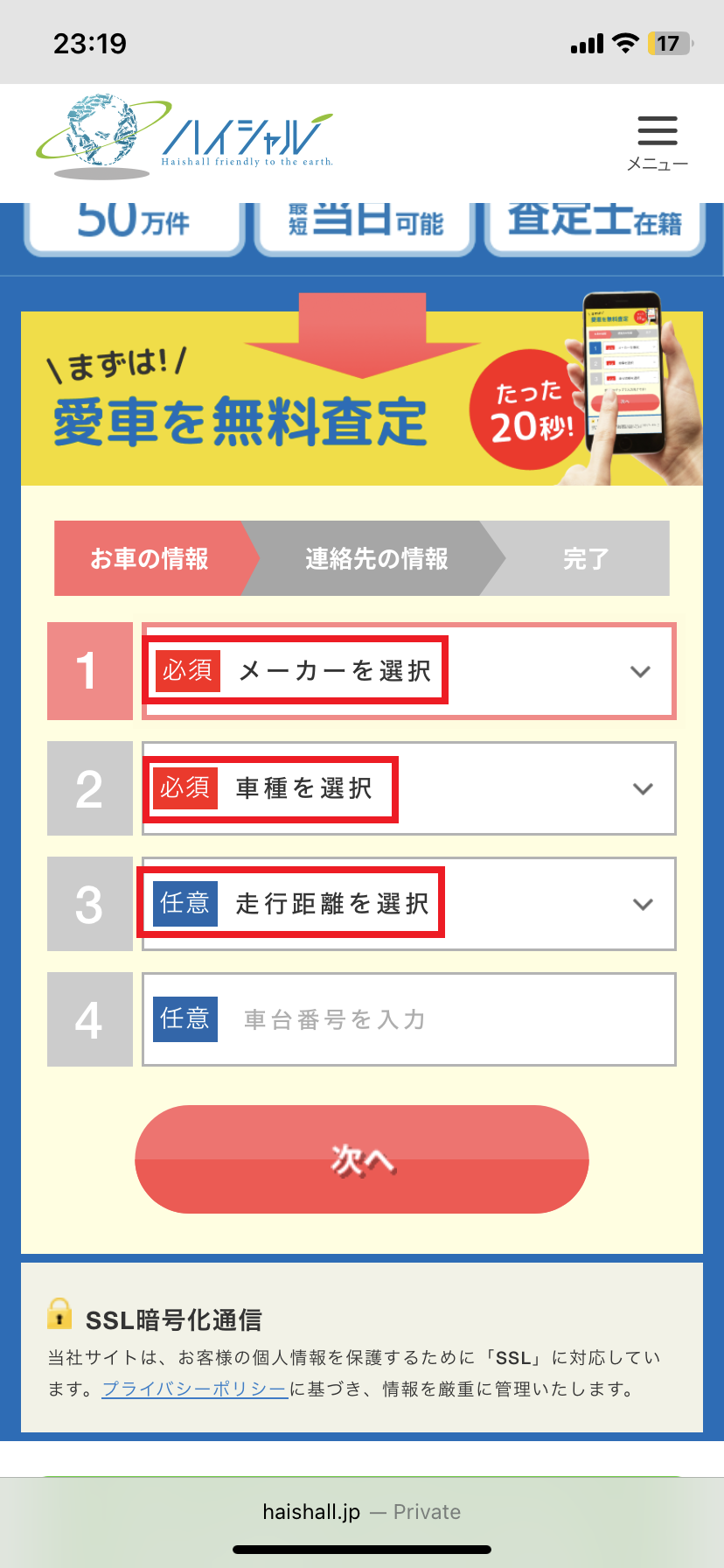Screen dimensions: 724x1568
Task: Expand the メーカーを選択 dropdown
Action: coord(409,671)
